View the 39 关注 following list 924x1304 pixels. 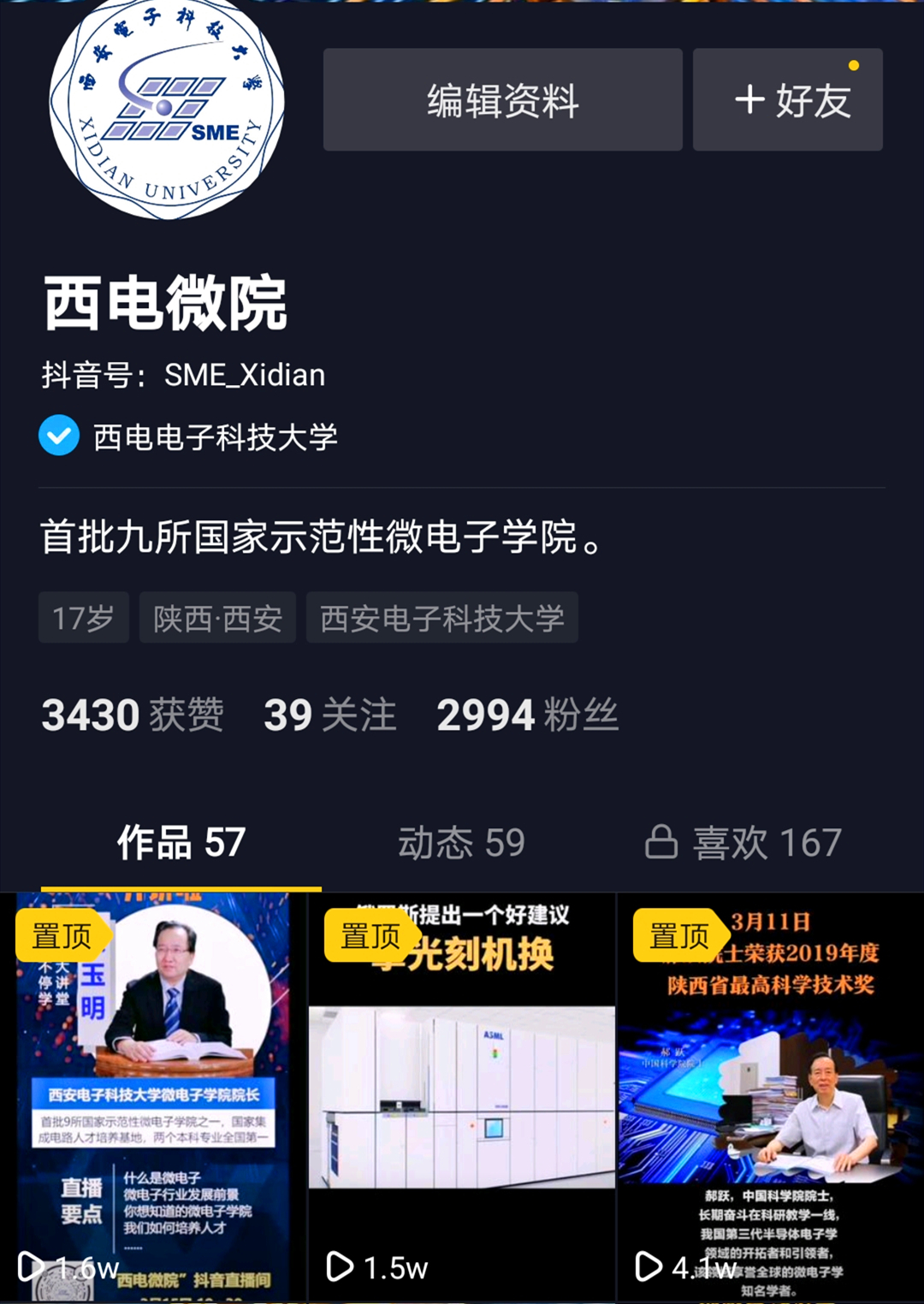coord(329,714)
